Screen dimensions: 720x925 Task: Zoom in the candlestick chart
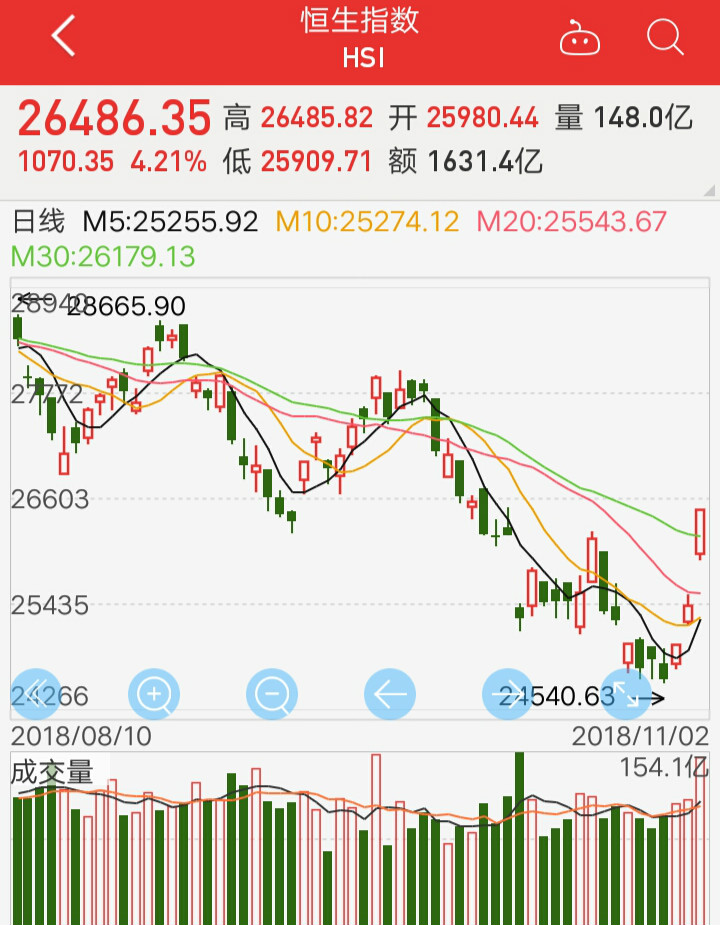pos(154,693)
